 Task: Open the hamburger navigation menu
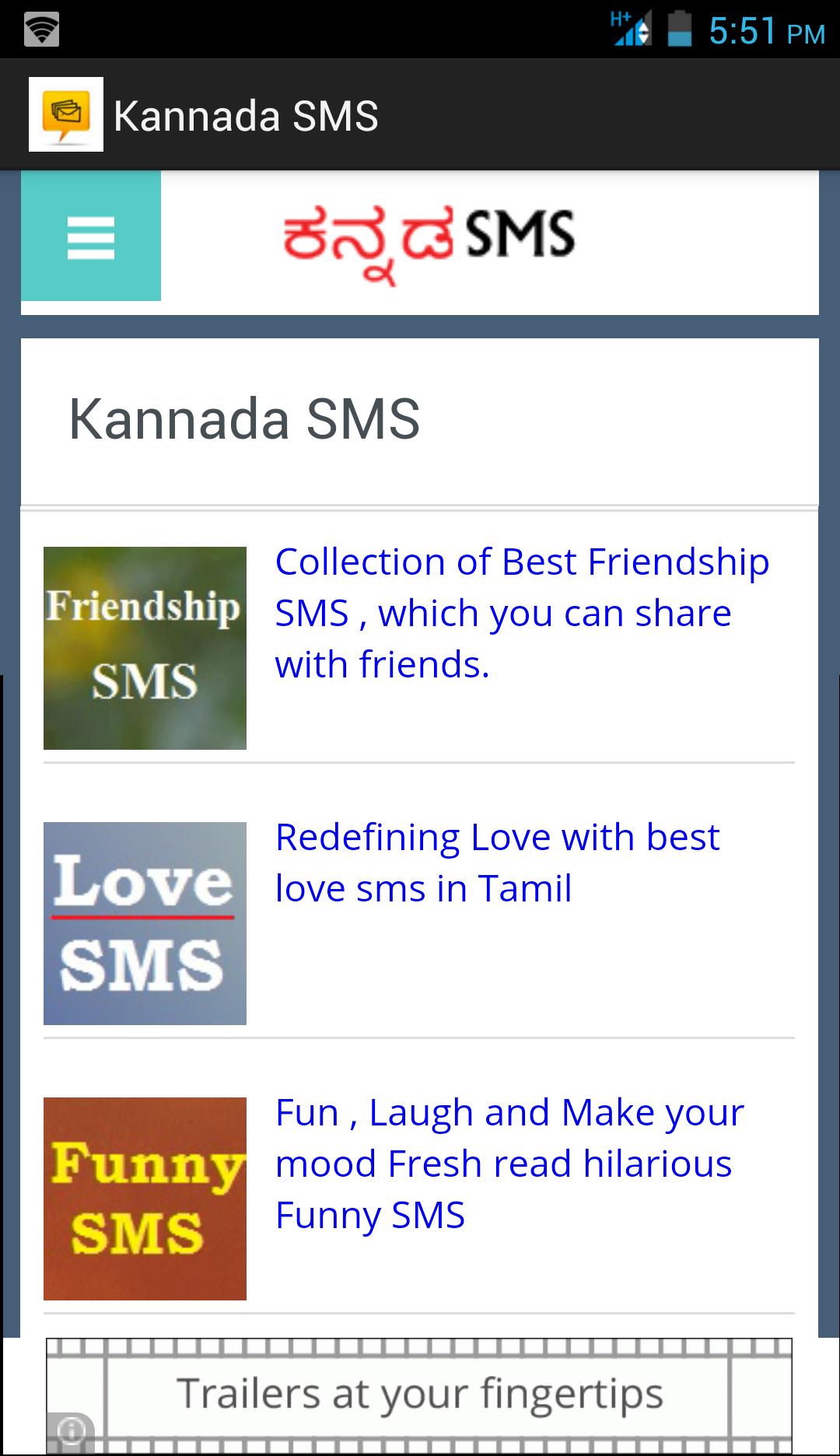point(92,237)
